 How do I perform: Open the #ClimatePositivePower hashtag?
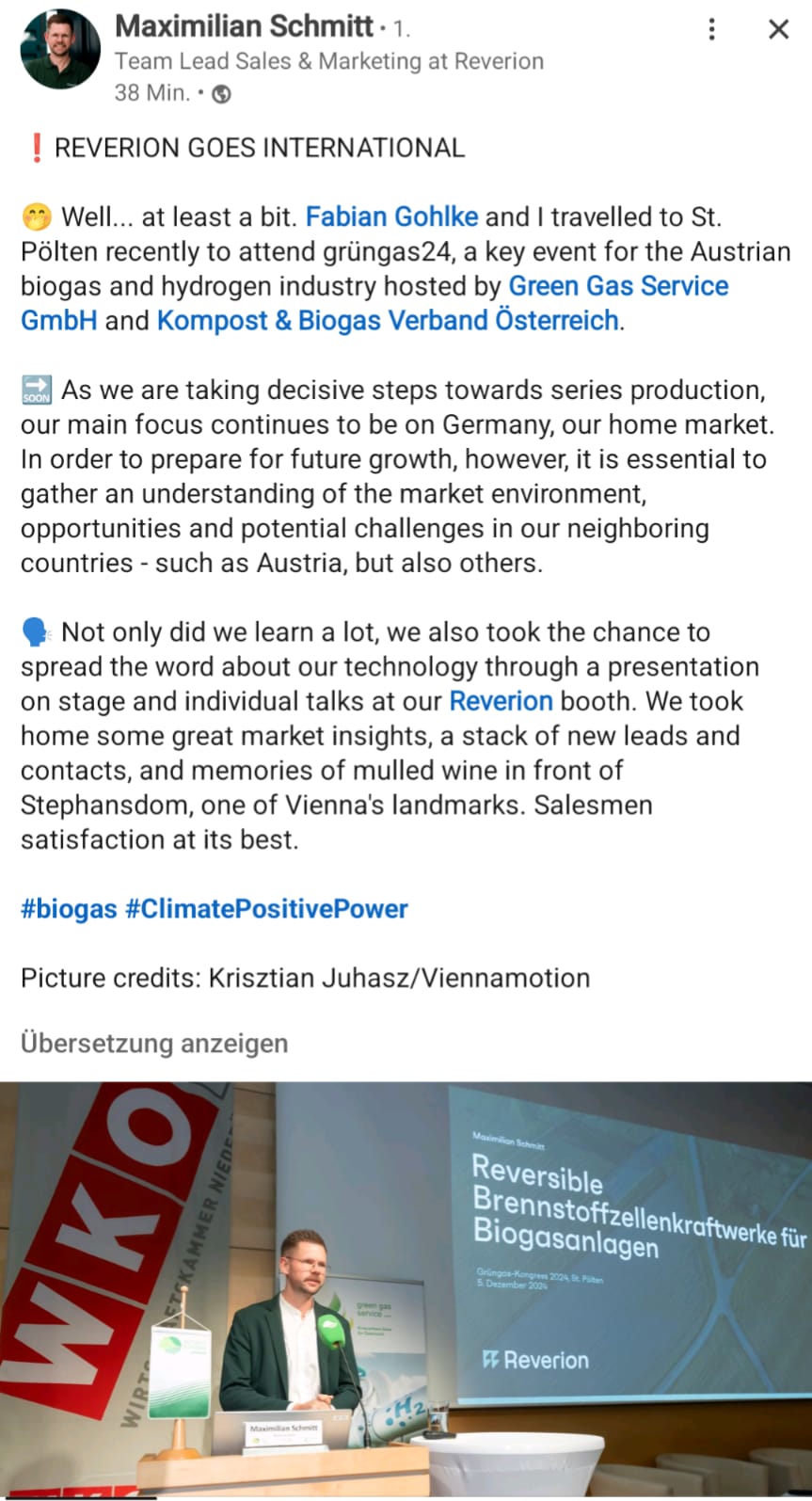[x=266, y=909]
